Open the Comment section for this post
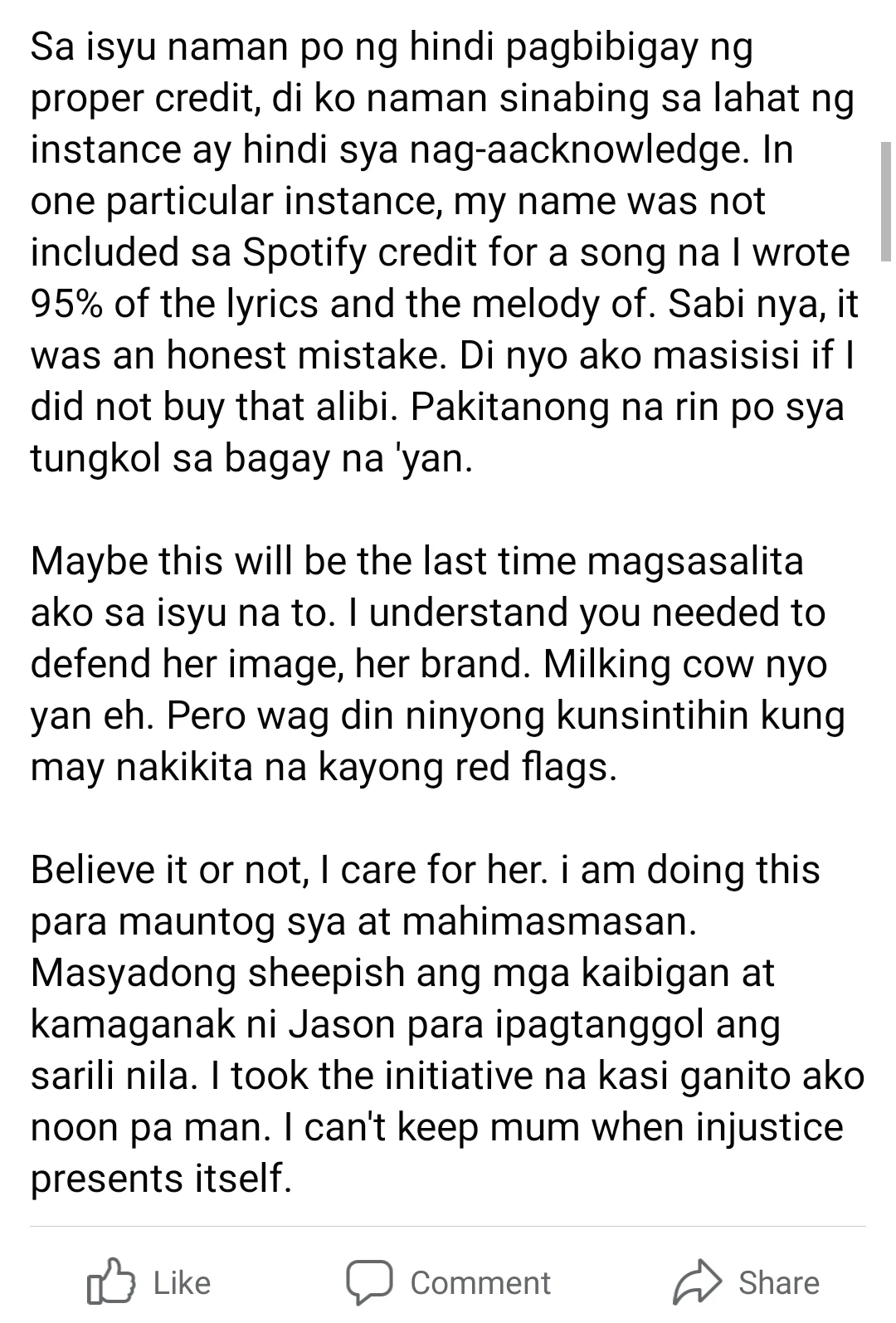This screenshot has width=896, height=1323. coord(449,1282)
